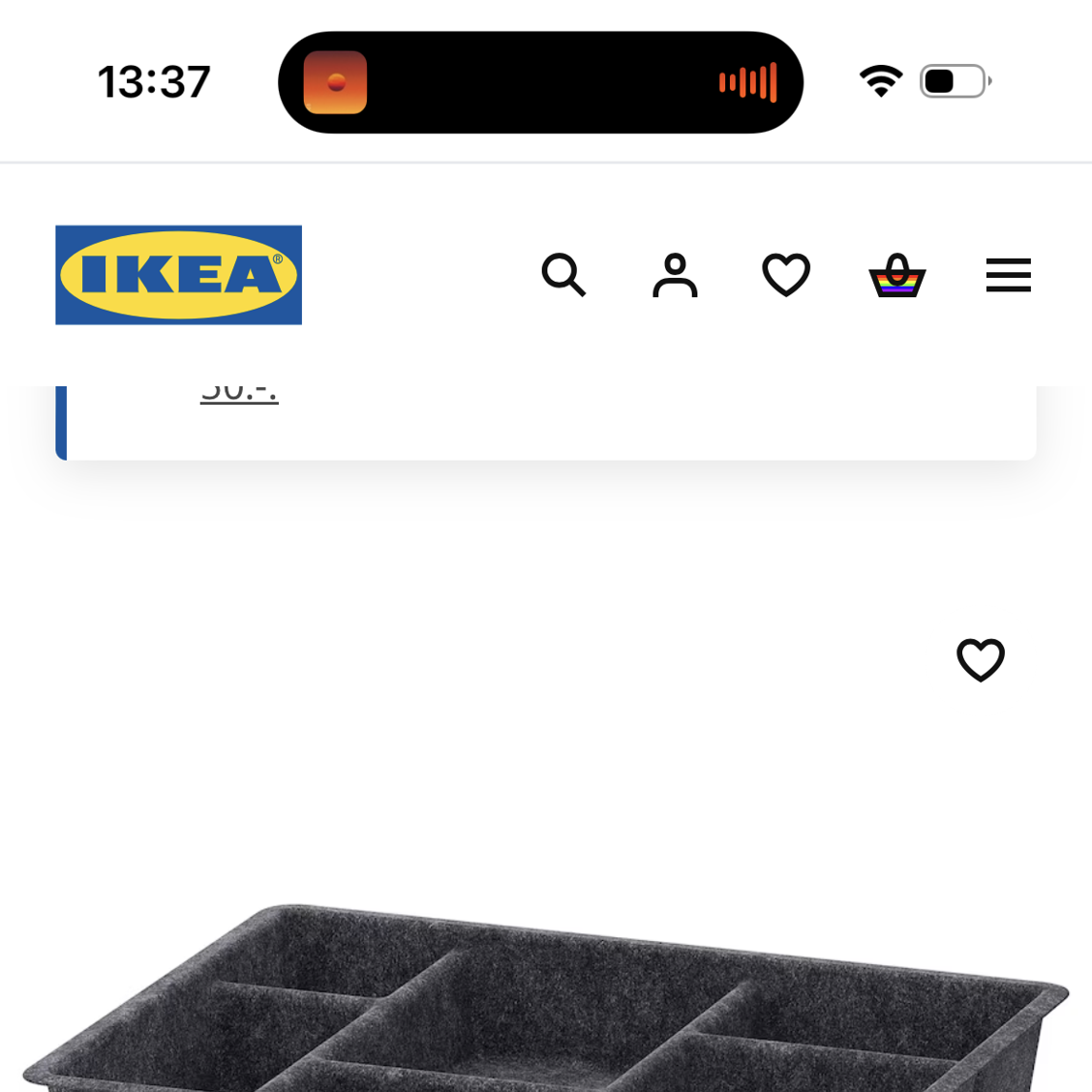
Task: Open the search magnifier icon
Action: pos(563,275)
